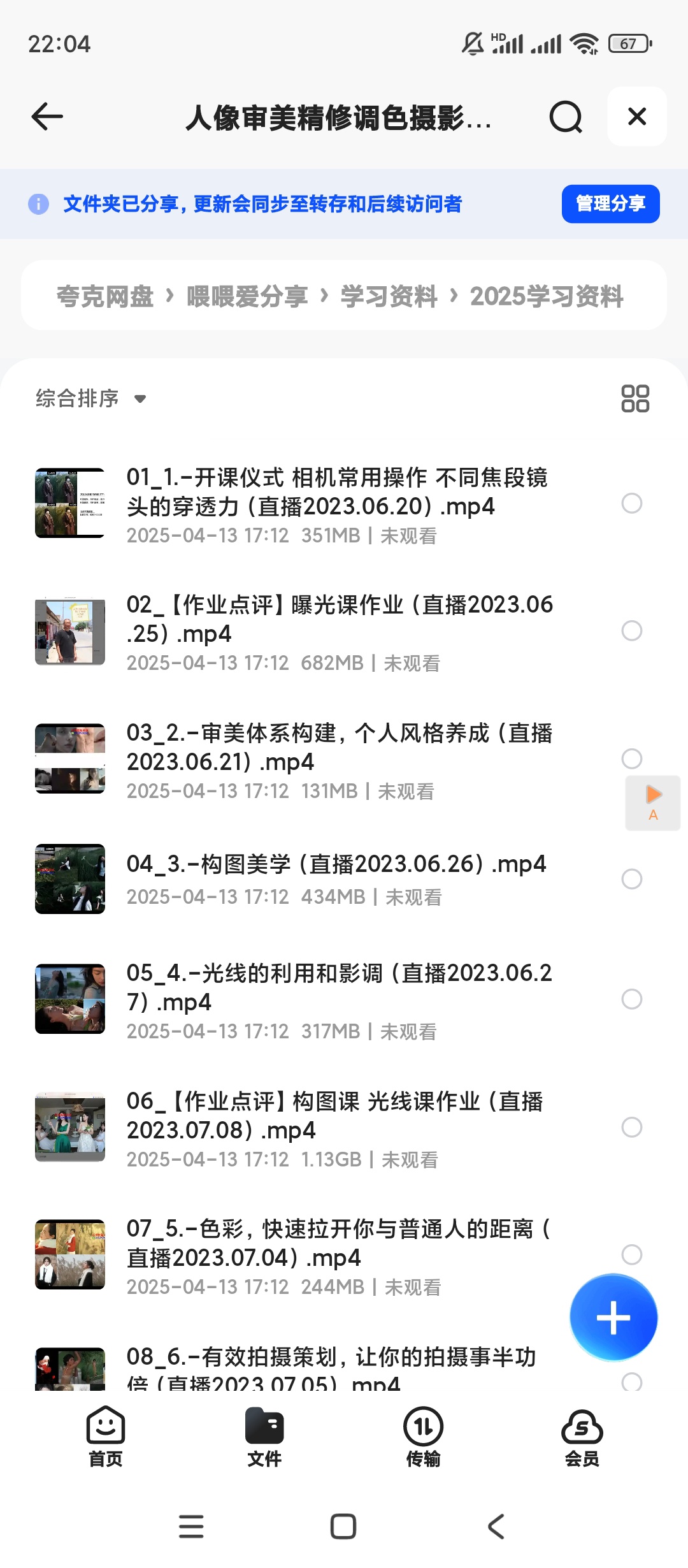Close the folder page with the X icon
688x1568 pixels.
point(635,117)
